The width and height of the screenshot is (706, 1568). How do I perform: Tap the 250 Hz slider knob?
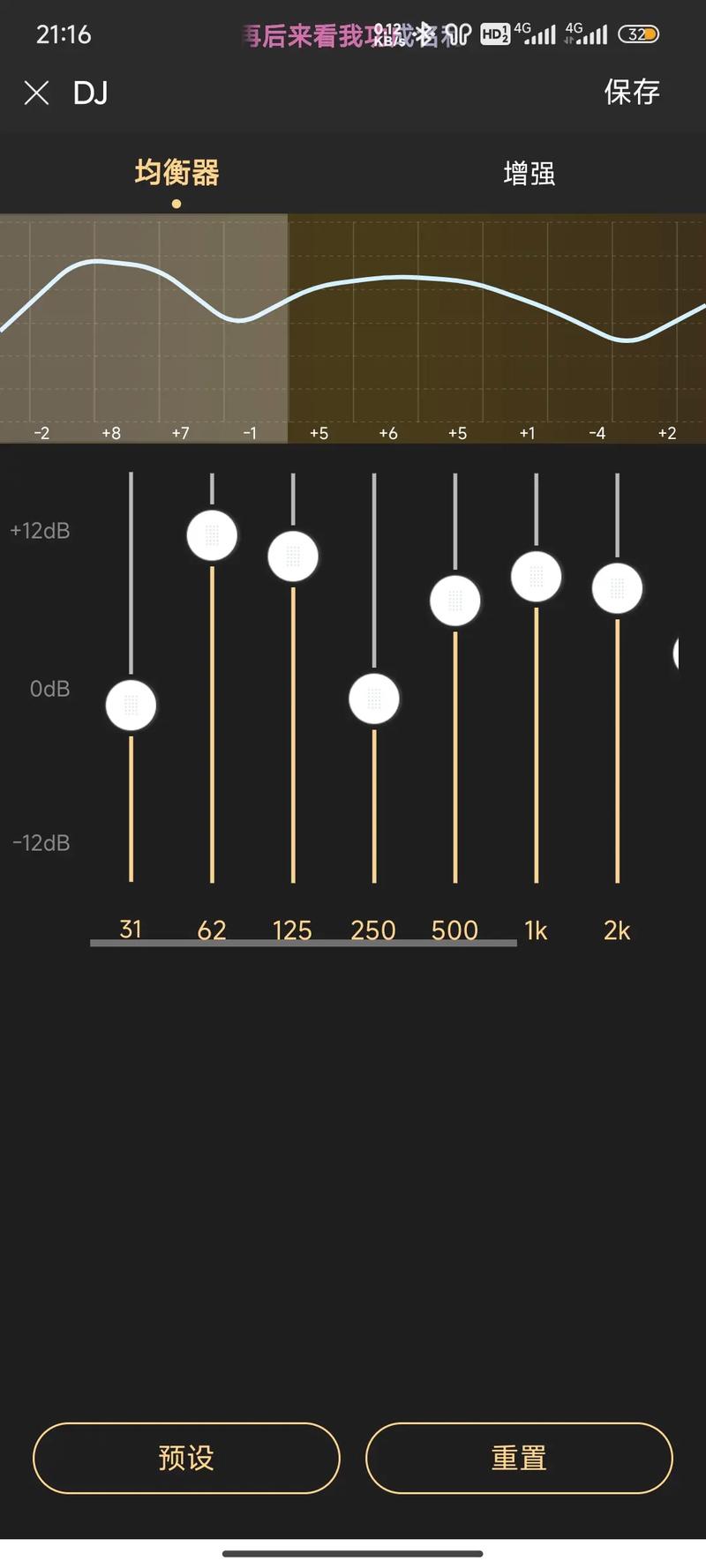point(374,698)
